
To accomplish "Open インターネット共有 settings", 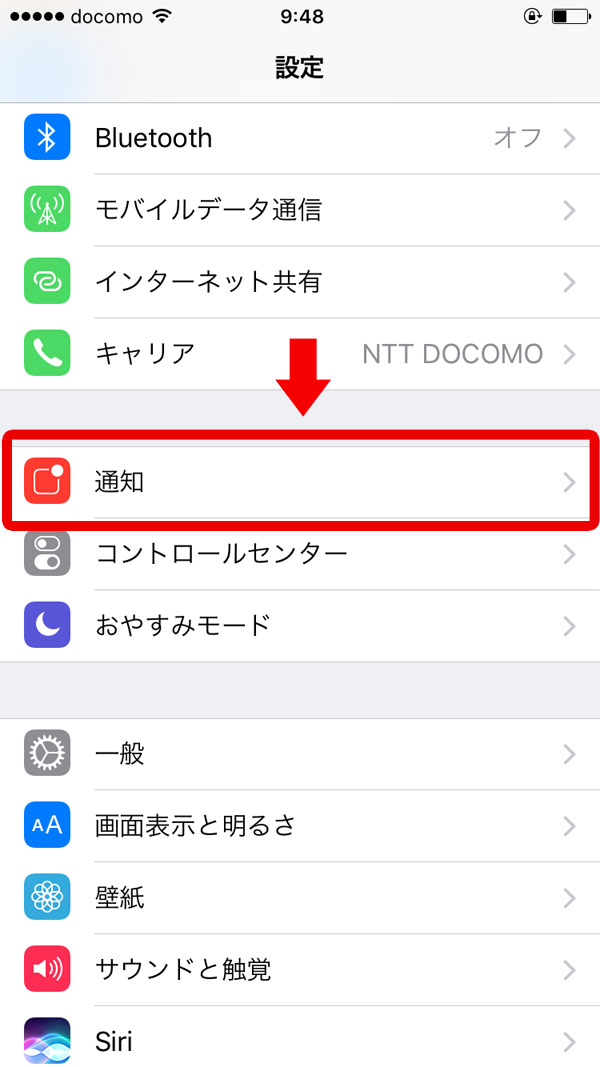I will (300, 282).
